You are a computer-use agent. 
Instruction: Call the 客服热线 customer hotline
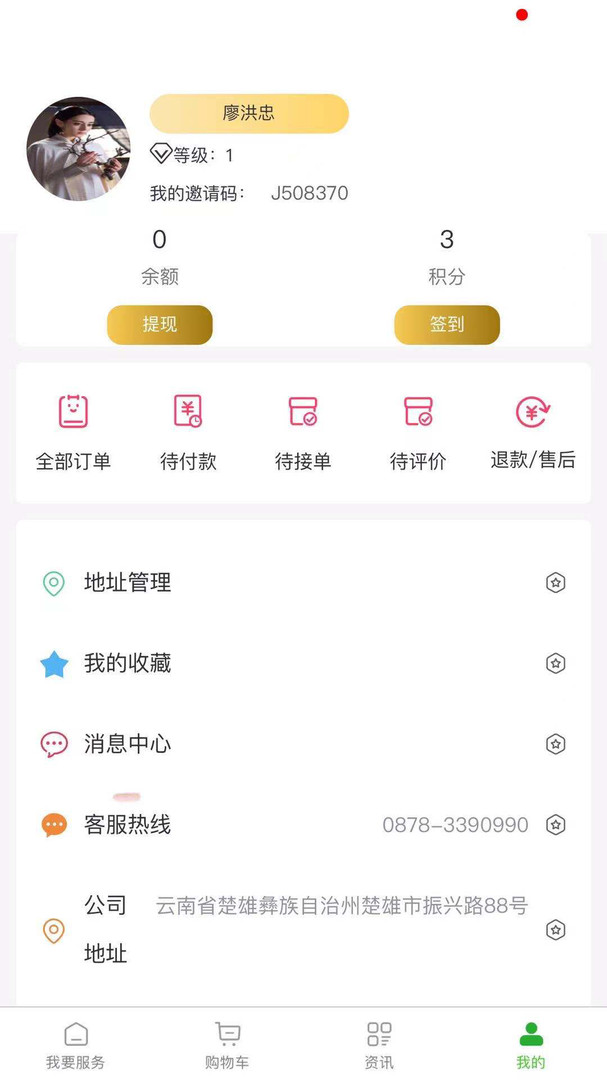click(303, 825)
